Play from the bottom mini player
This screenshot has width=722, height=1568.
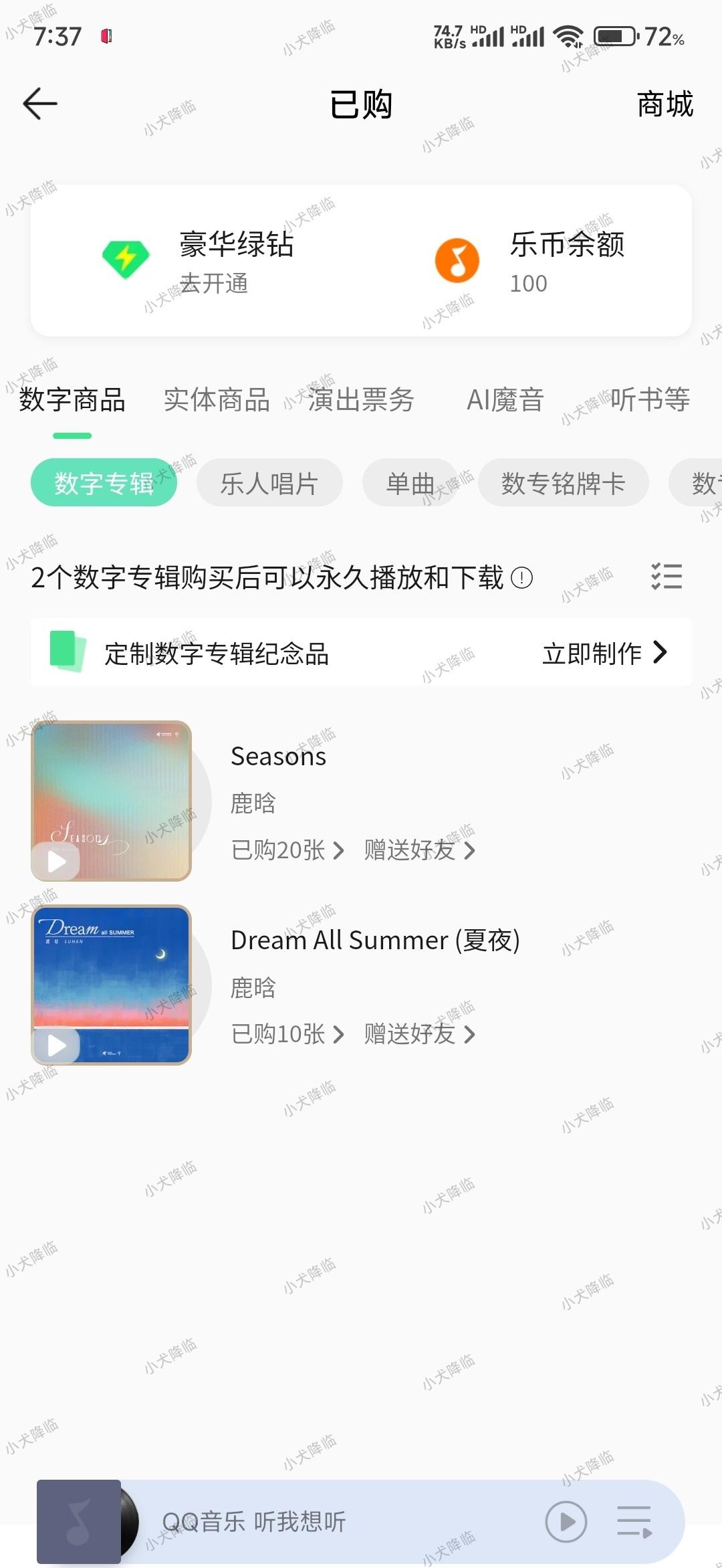coord(566,1522)
